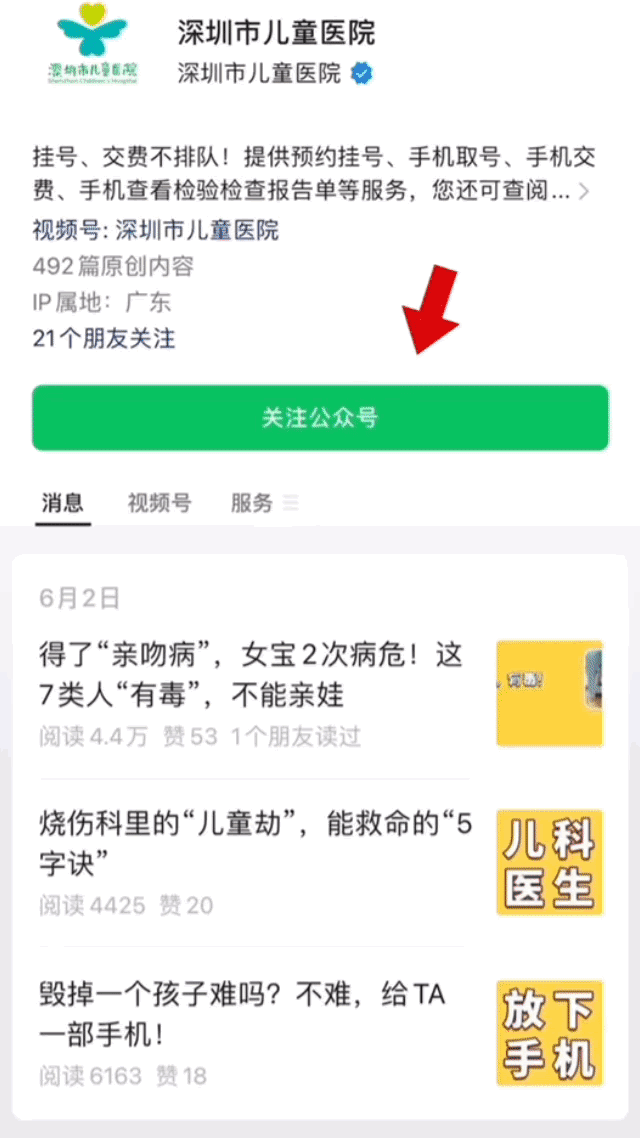Open the 视频号: 深圳市儿童医院 channel link
Viewport: 640px width, 1138px height.
[156, 231]
